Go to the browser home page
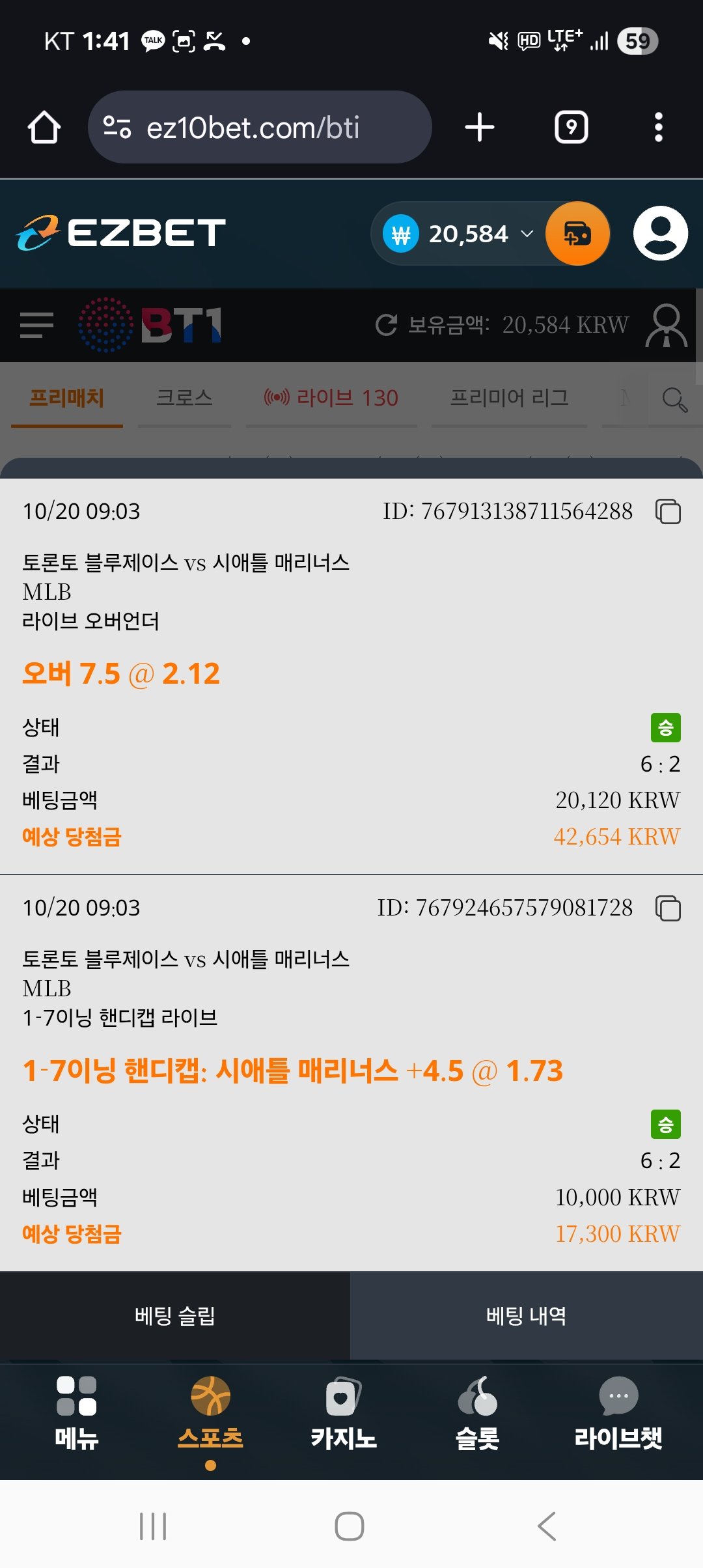The width and height of the screenshot is (703, 1568). click(x=44, y=128)
